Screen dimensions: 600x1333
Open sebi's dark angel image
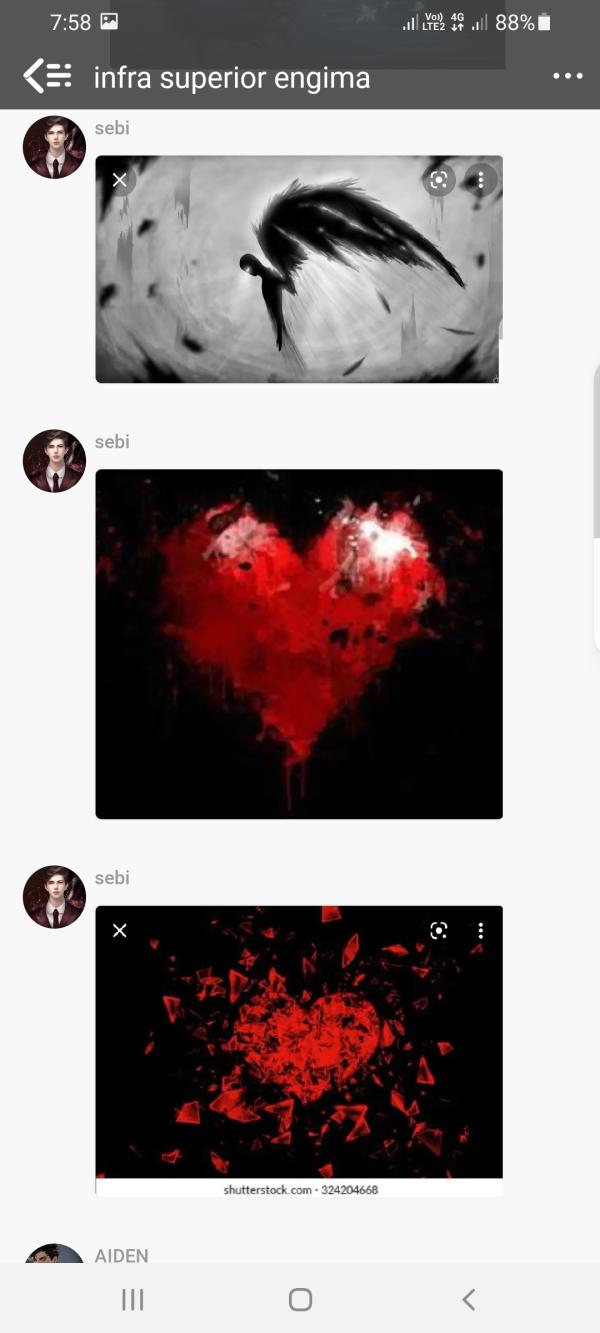pyautogui.click(x=298, y=269)
